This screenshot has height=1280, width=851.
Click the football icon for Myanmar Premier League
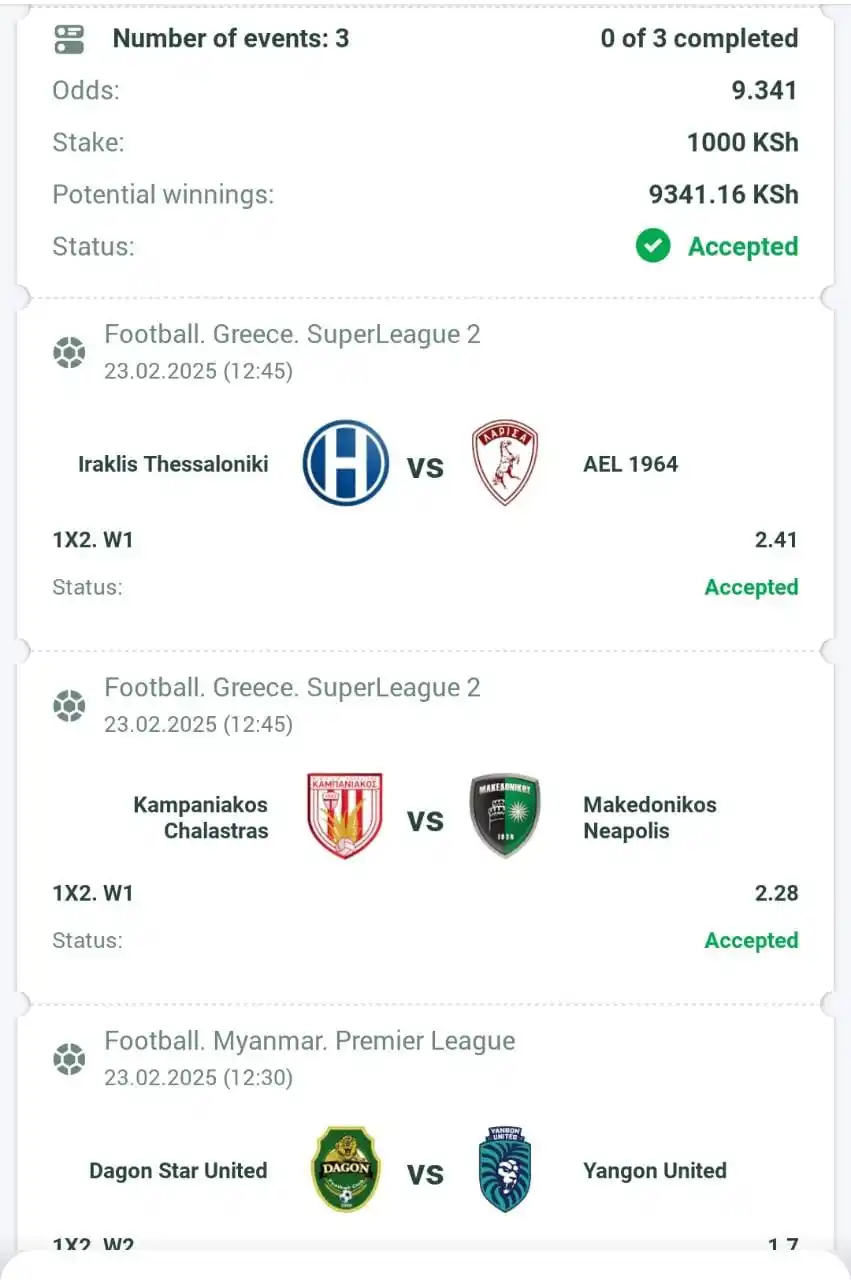(69, 1058)
